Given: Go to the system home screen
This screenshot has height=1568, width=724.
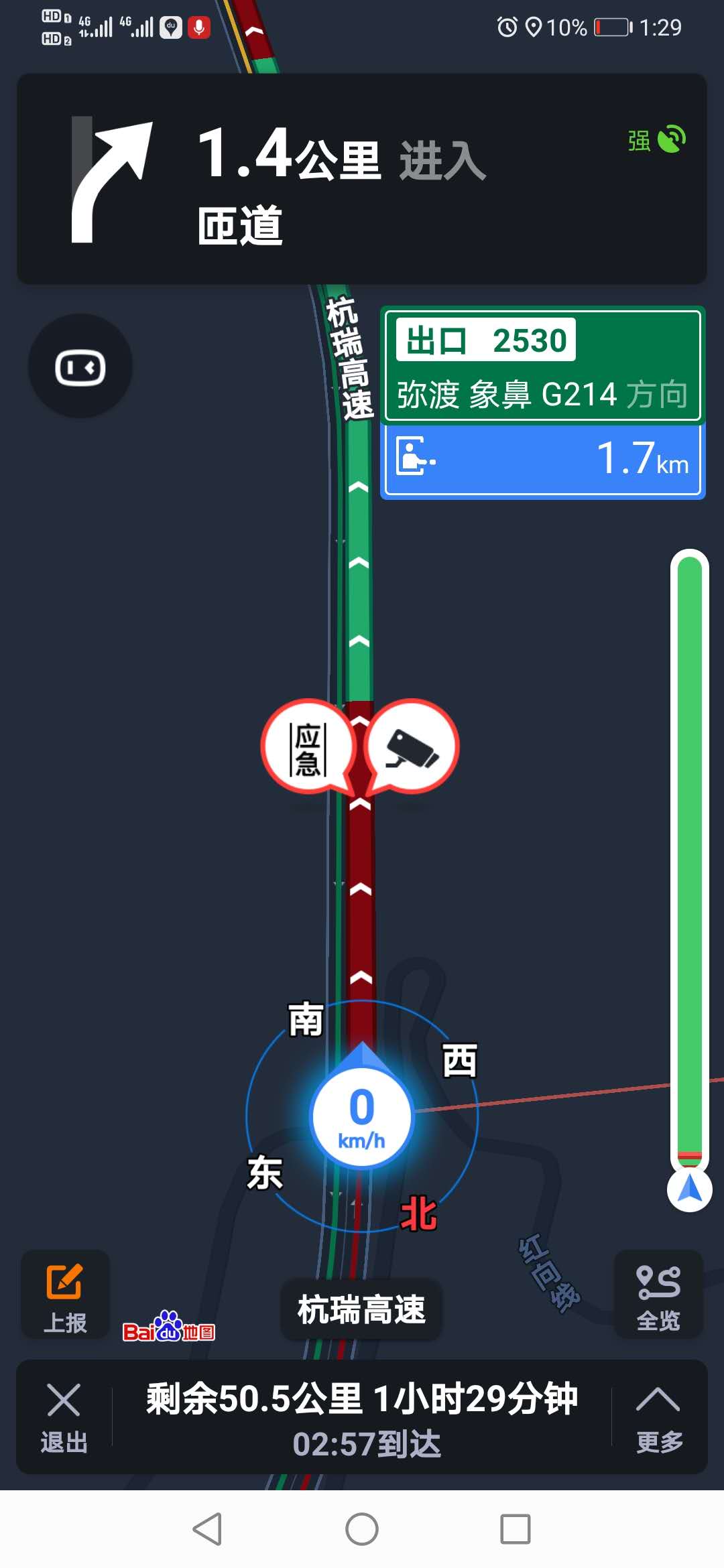Looking at the screenshot, I should coord(362,1529).
